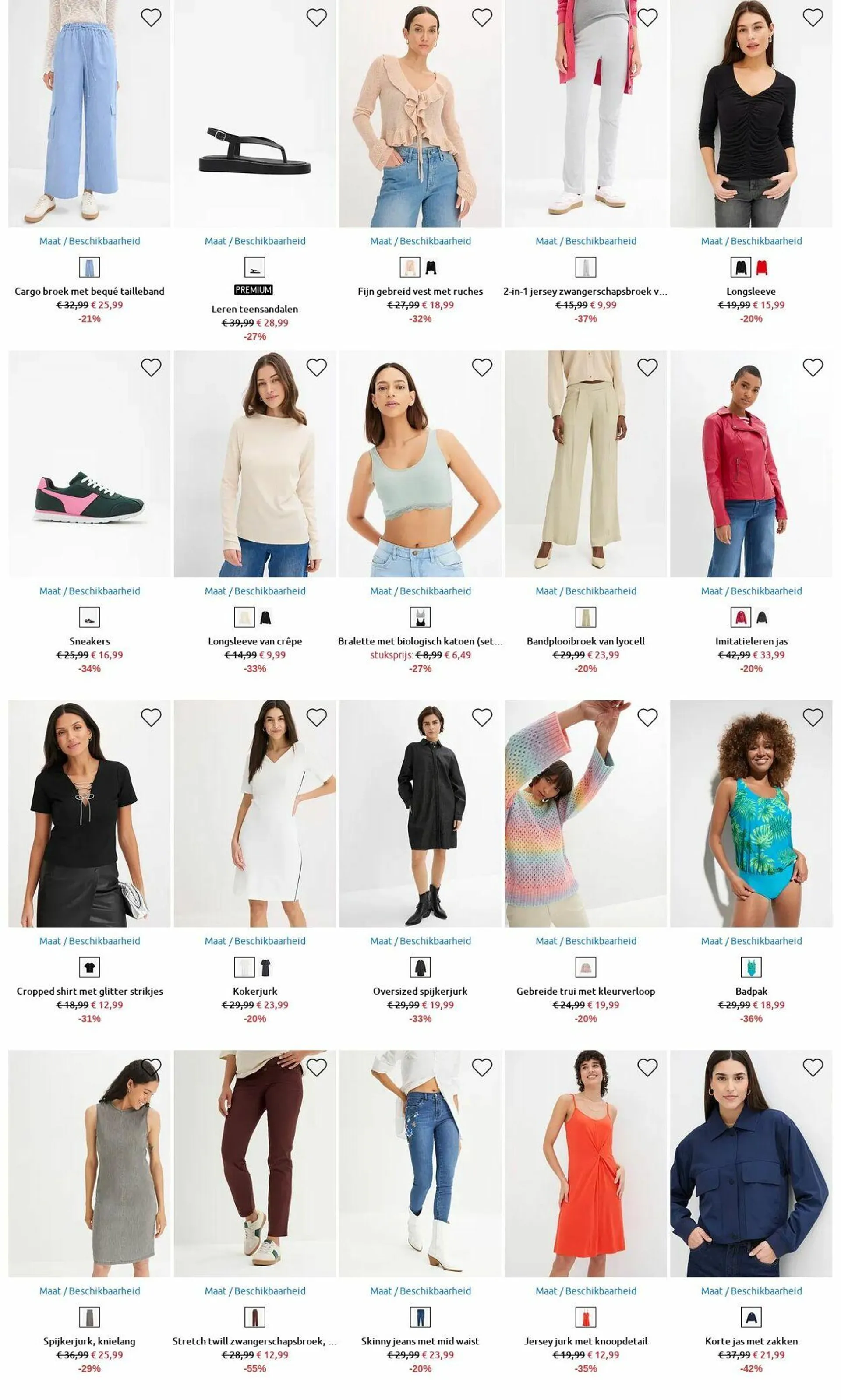Check Maat / Beschikbaarheid for Badpak

point(751,941)
